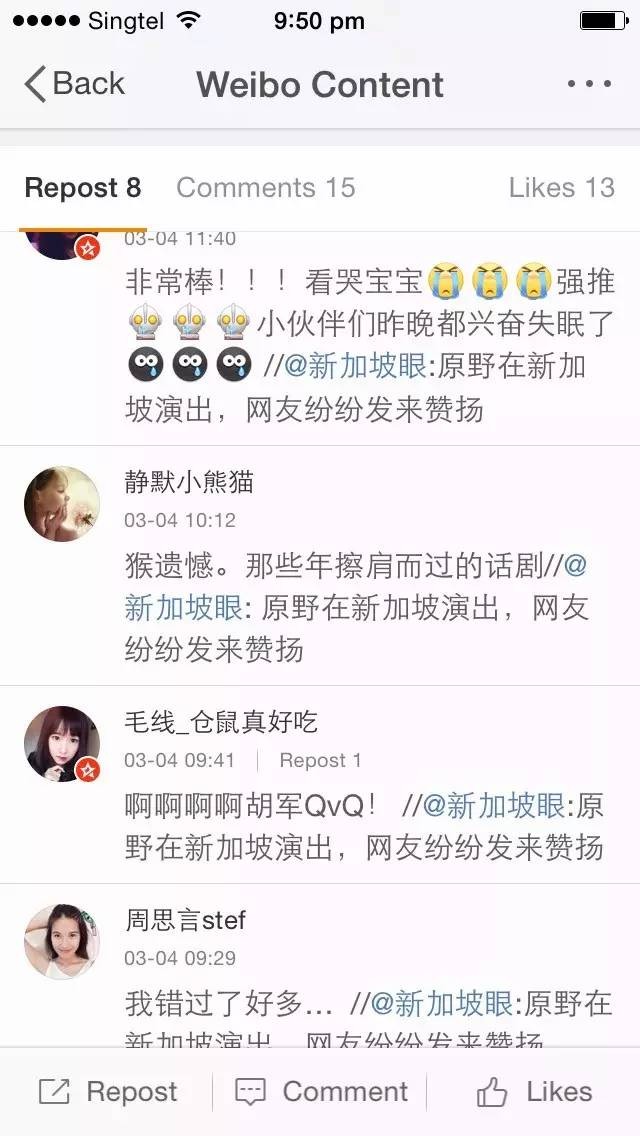Viewport: 640px width, 1136px height.
Task: Go back using the Back button
Action: (x=74, y=84)
